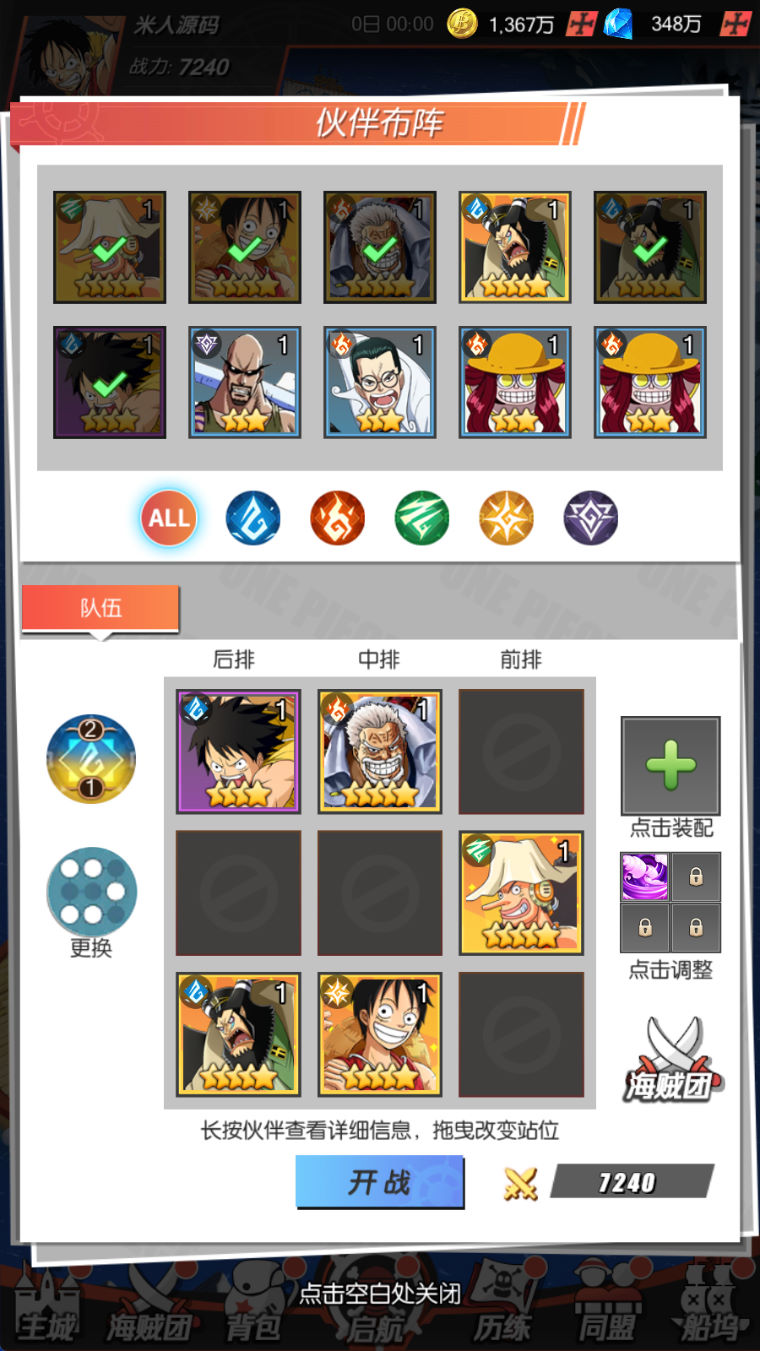Tap the empty top front-row slot

[521, 751]
